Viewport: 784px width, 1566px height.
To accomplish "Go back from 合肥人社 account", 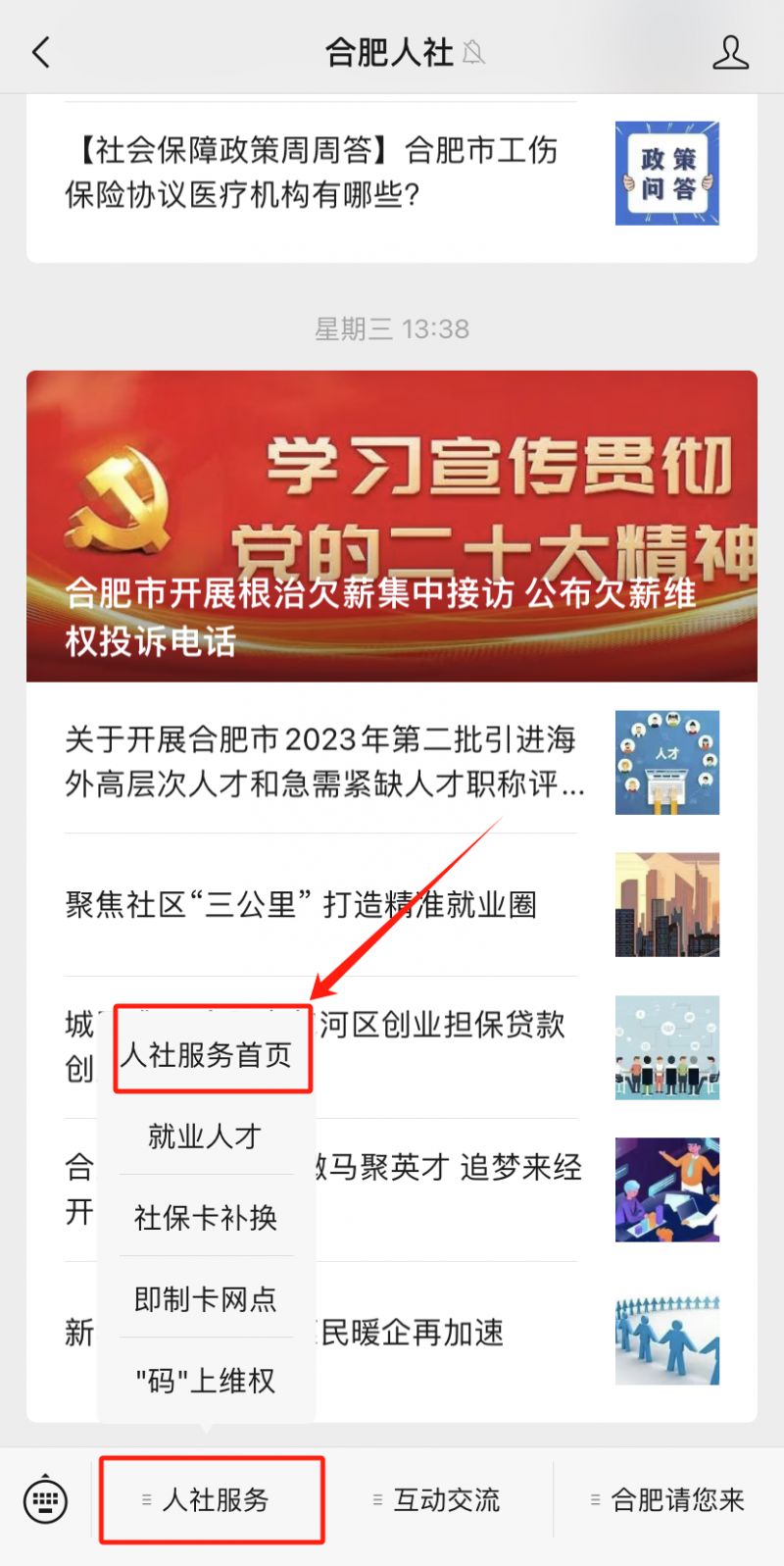I will (41, 52).
